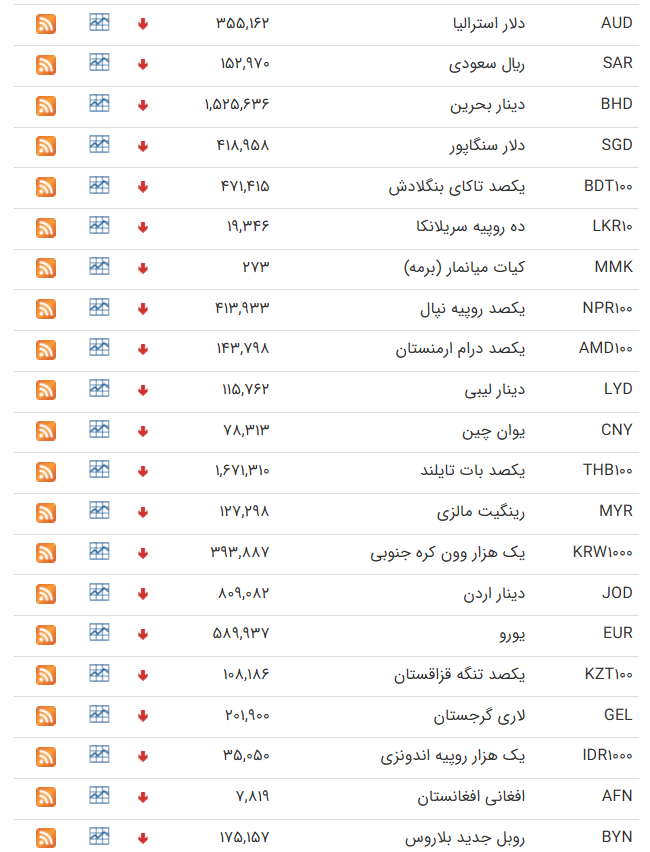Open the RSS feed for AUD
The image size is (650, 852).
click(46, 23)
